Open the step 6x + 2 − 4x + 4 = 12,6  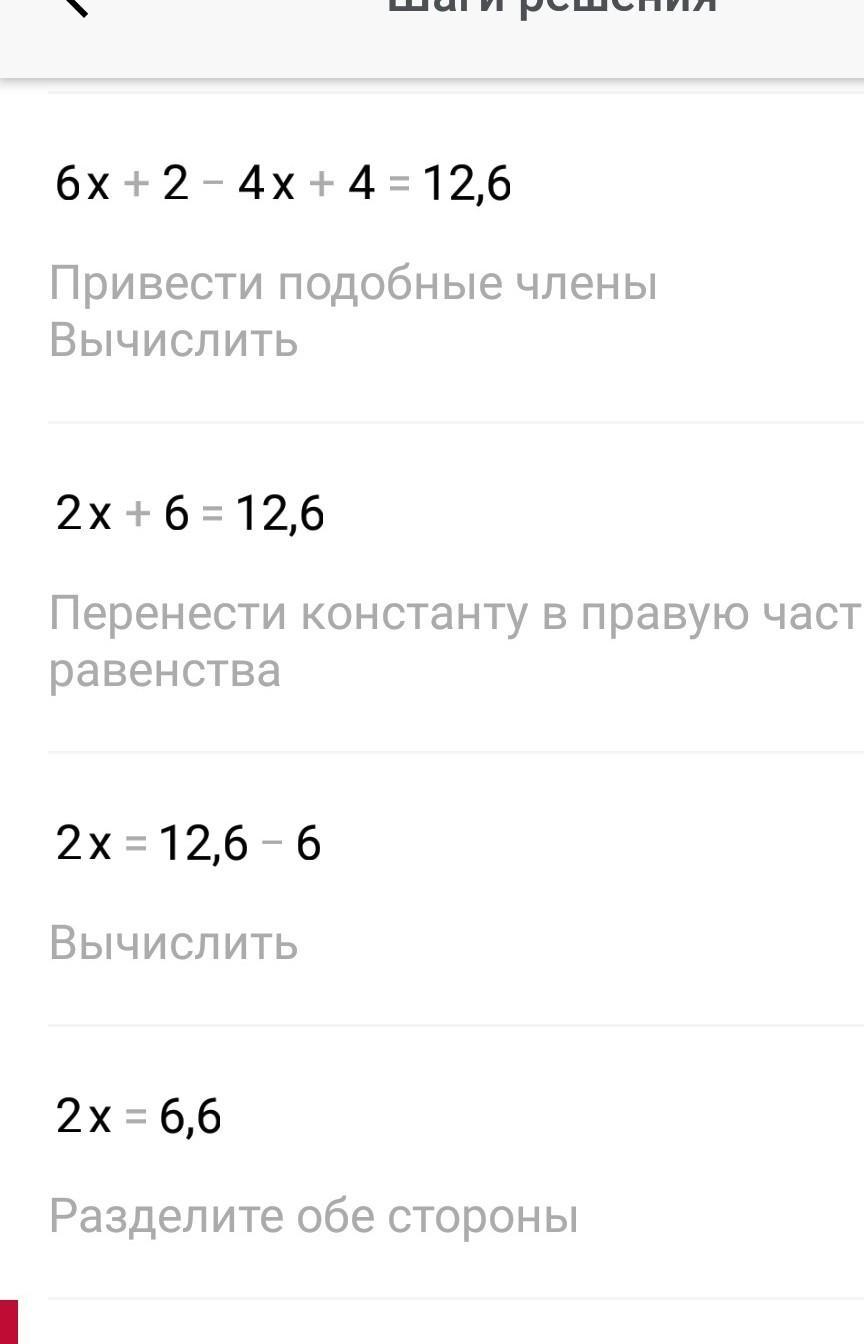(x=283, y=185)
